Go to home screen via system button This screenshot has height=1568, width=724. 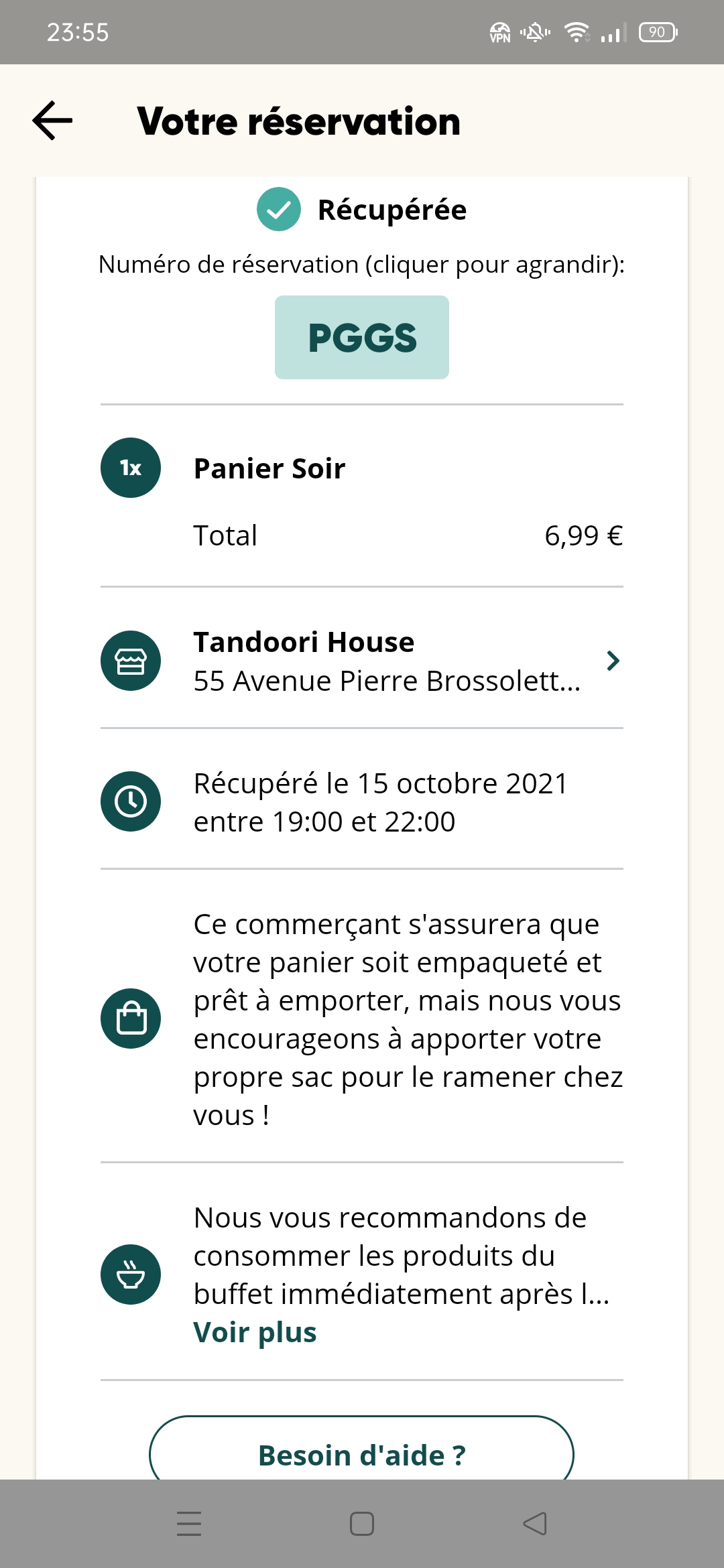362,1524
